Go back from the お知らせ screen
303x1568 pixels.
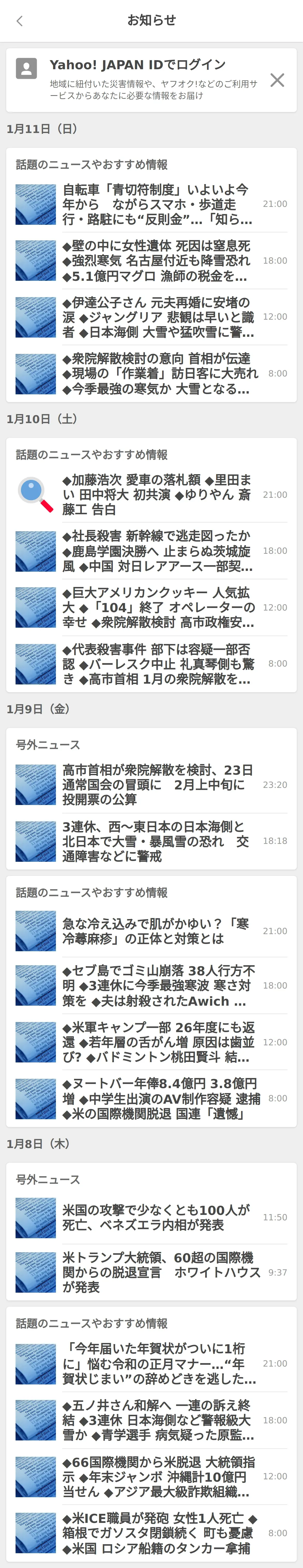(x=19, y=21)
